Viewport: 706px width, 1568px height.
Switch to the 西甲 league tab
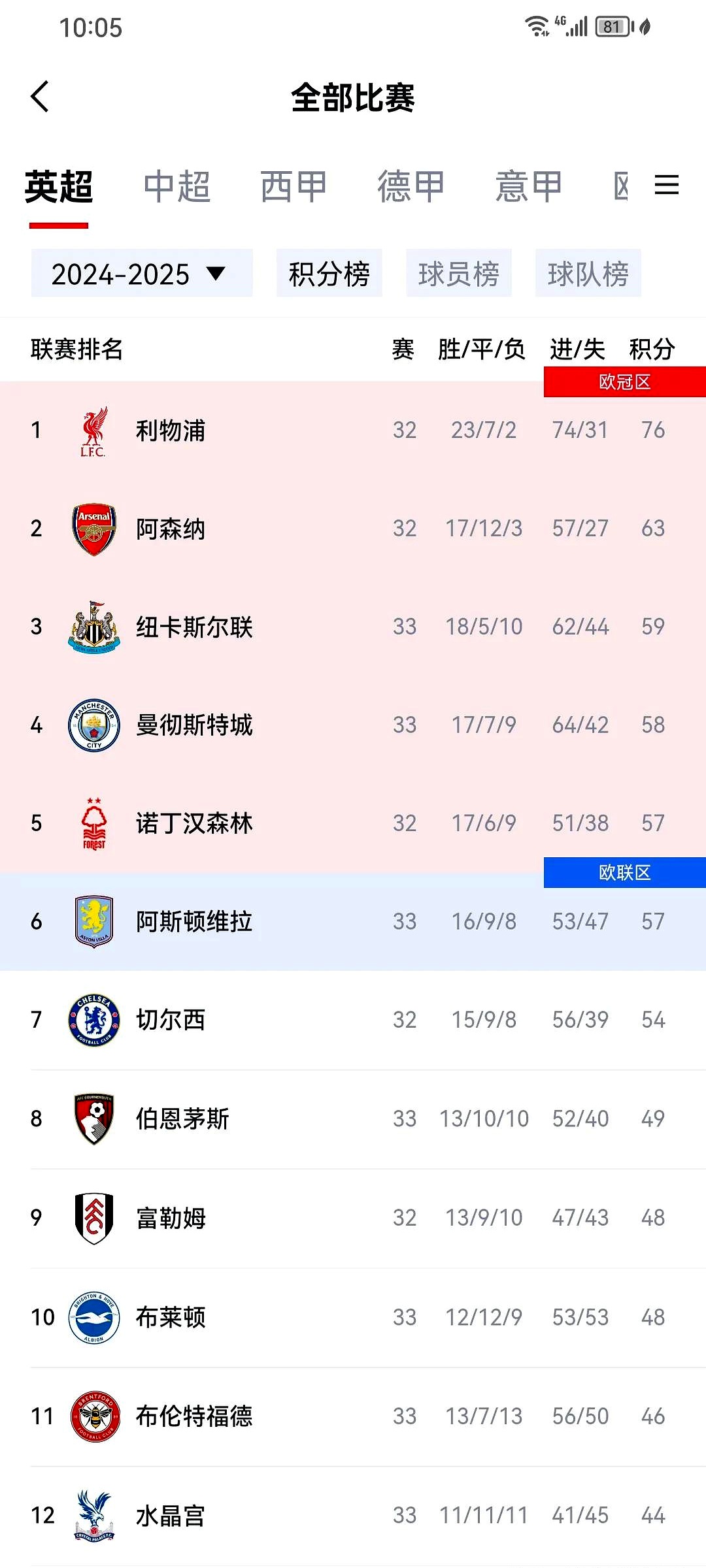coord(294,187)
